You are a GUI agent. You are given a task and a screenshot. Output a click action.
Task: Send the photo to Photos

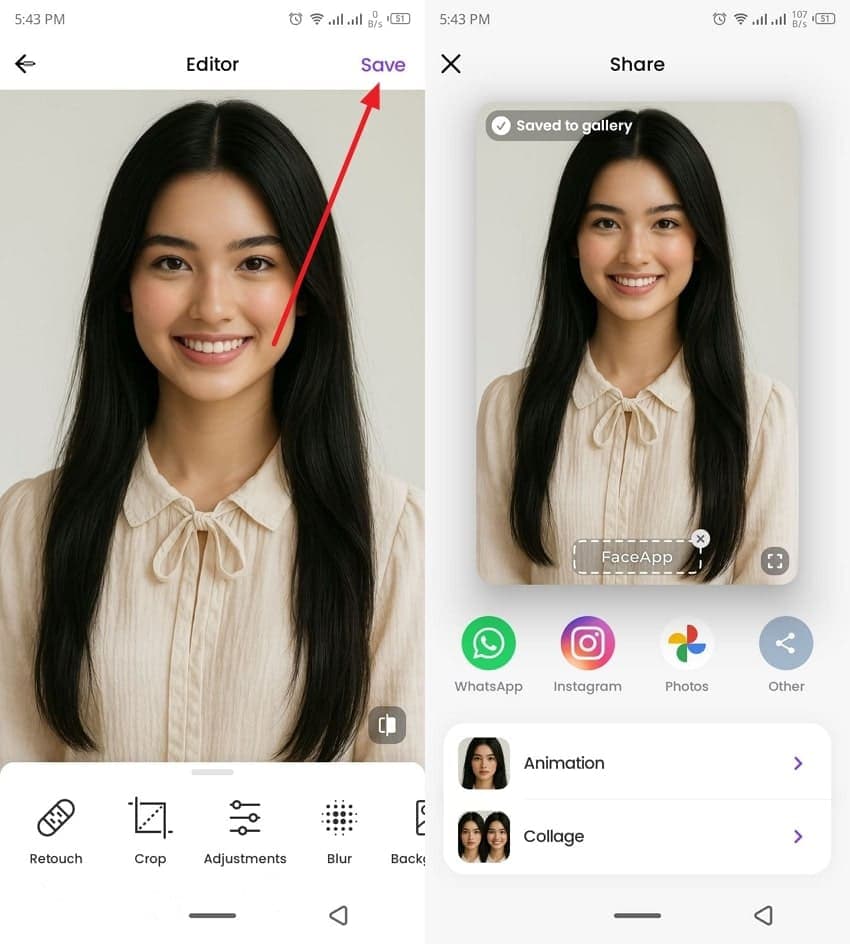pyautogui.click(x=686, y=654)
